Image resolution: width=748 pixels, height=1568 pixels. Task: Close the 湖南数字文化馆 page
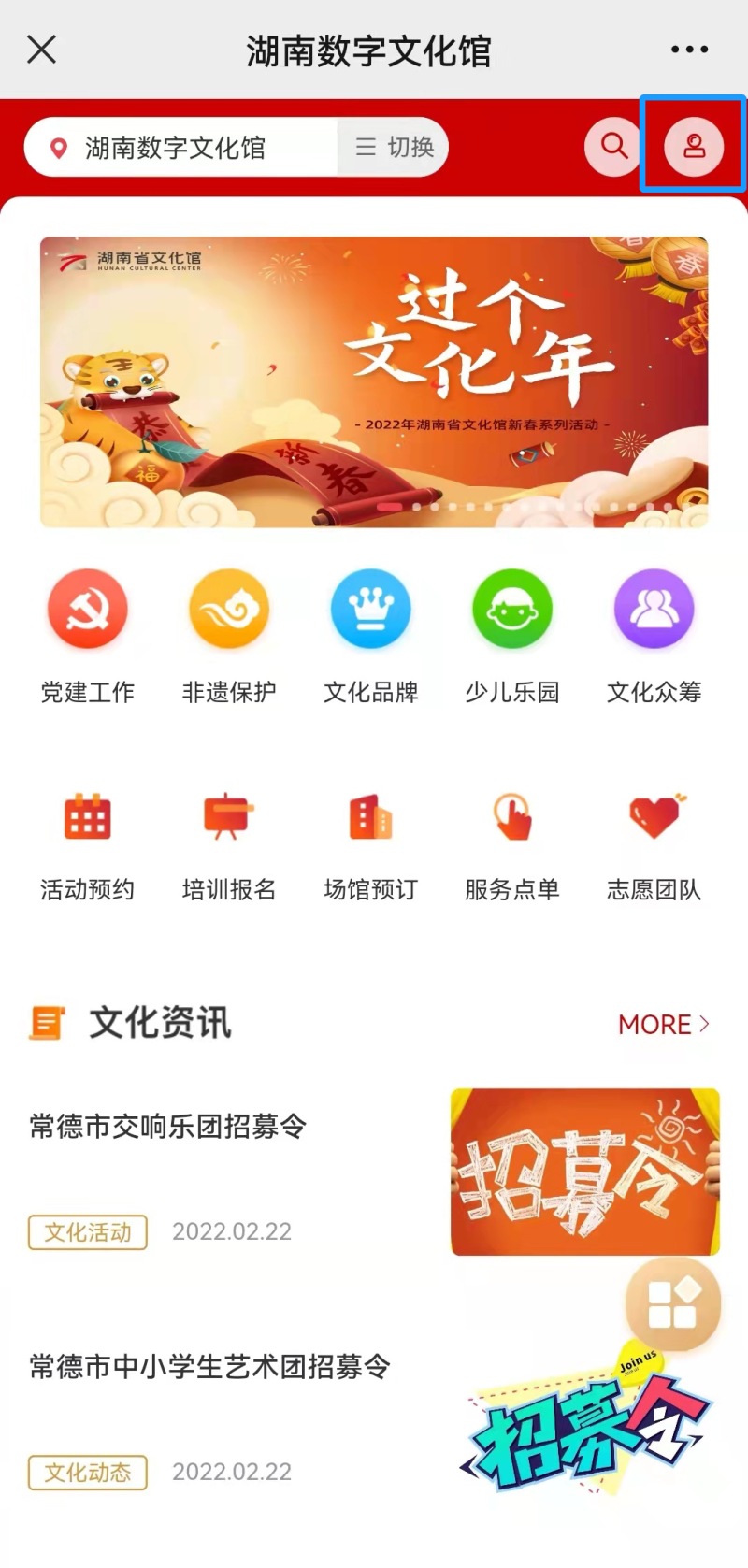click(42, 50)
